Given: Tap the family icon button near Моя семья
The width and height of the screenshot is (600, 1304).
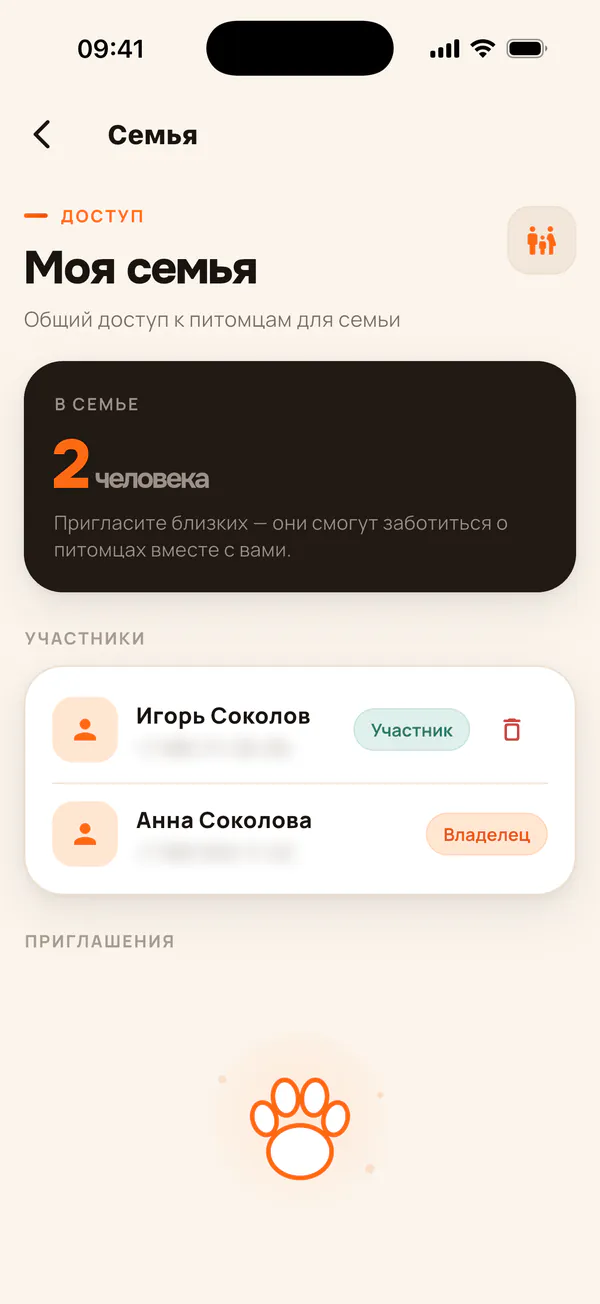Looking at the screenshot, I should coord(542,240).
